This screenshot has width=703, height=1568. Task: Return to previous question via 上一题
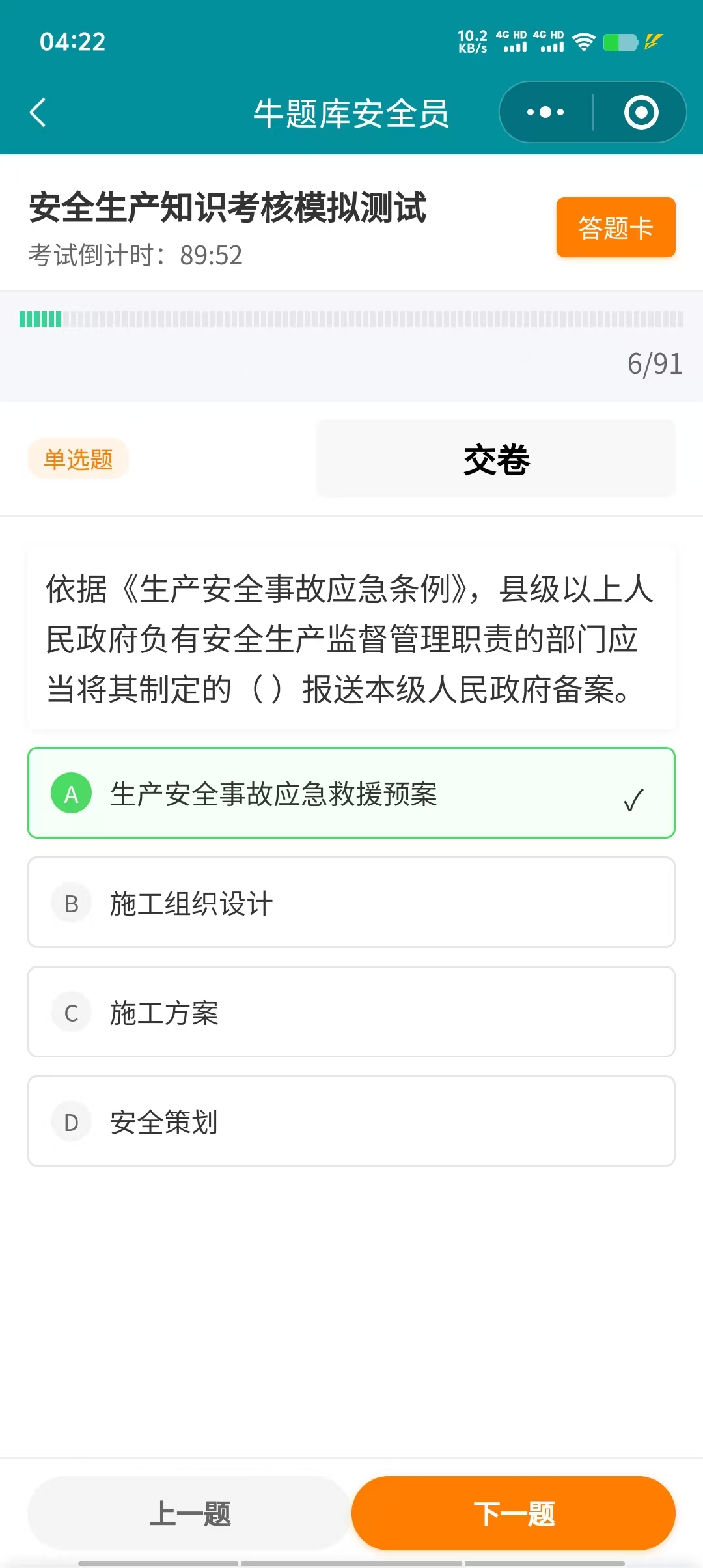188,1514
